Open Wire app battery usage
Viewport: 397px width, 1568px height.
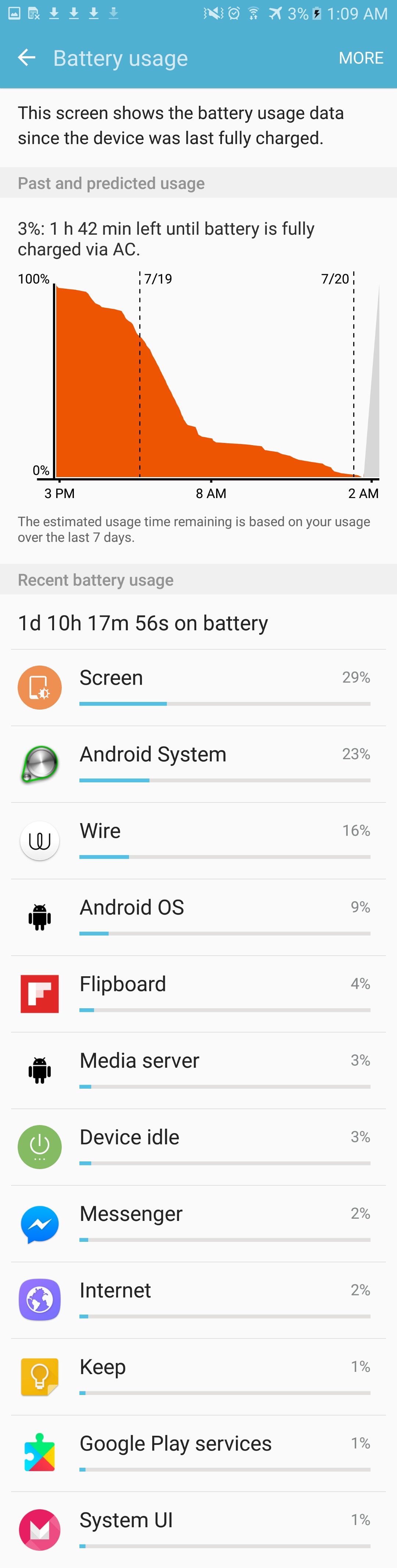198,841
